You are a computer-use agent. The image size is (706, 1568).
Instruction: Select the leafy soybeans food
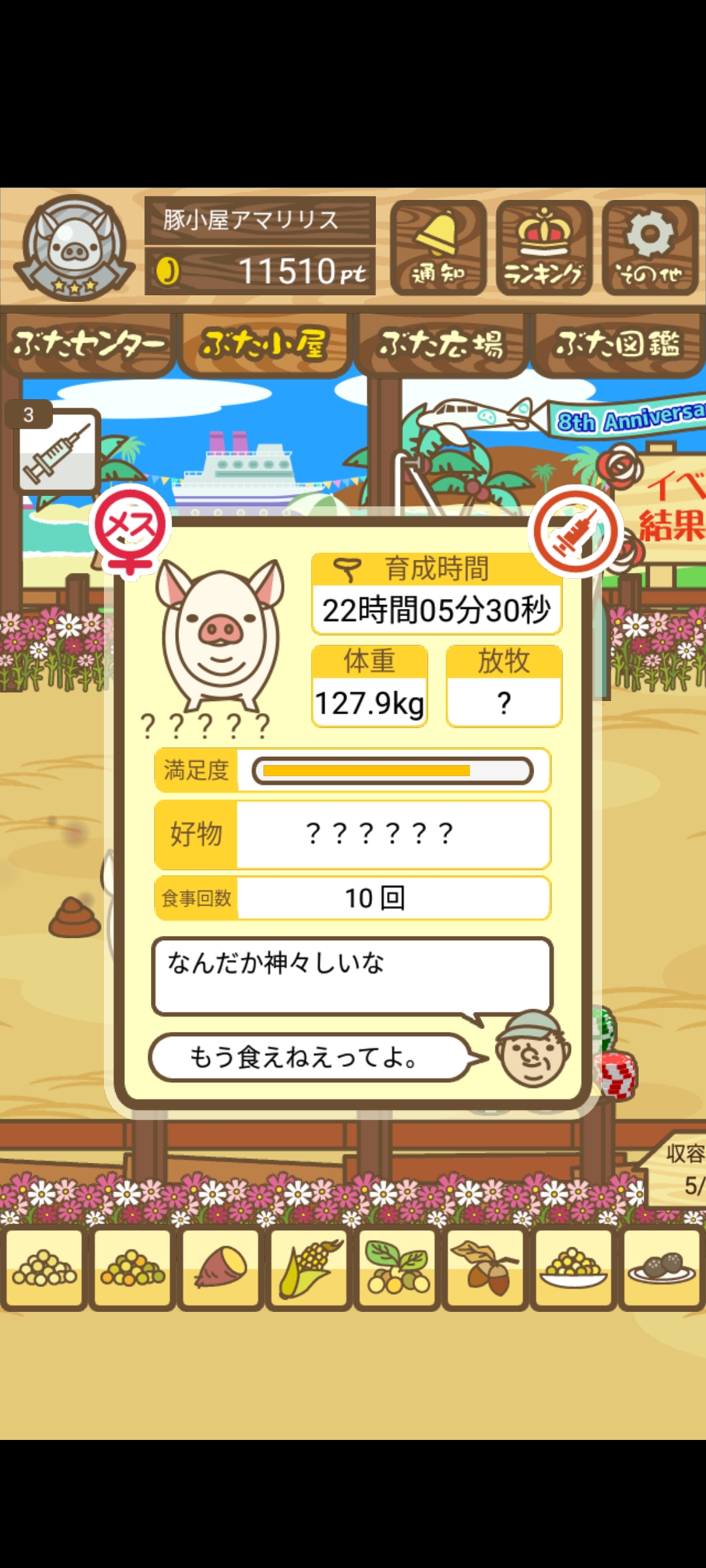397,1269
